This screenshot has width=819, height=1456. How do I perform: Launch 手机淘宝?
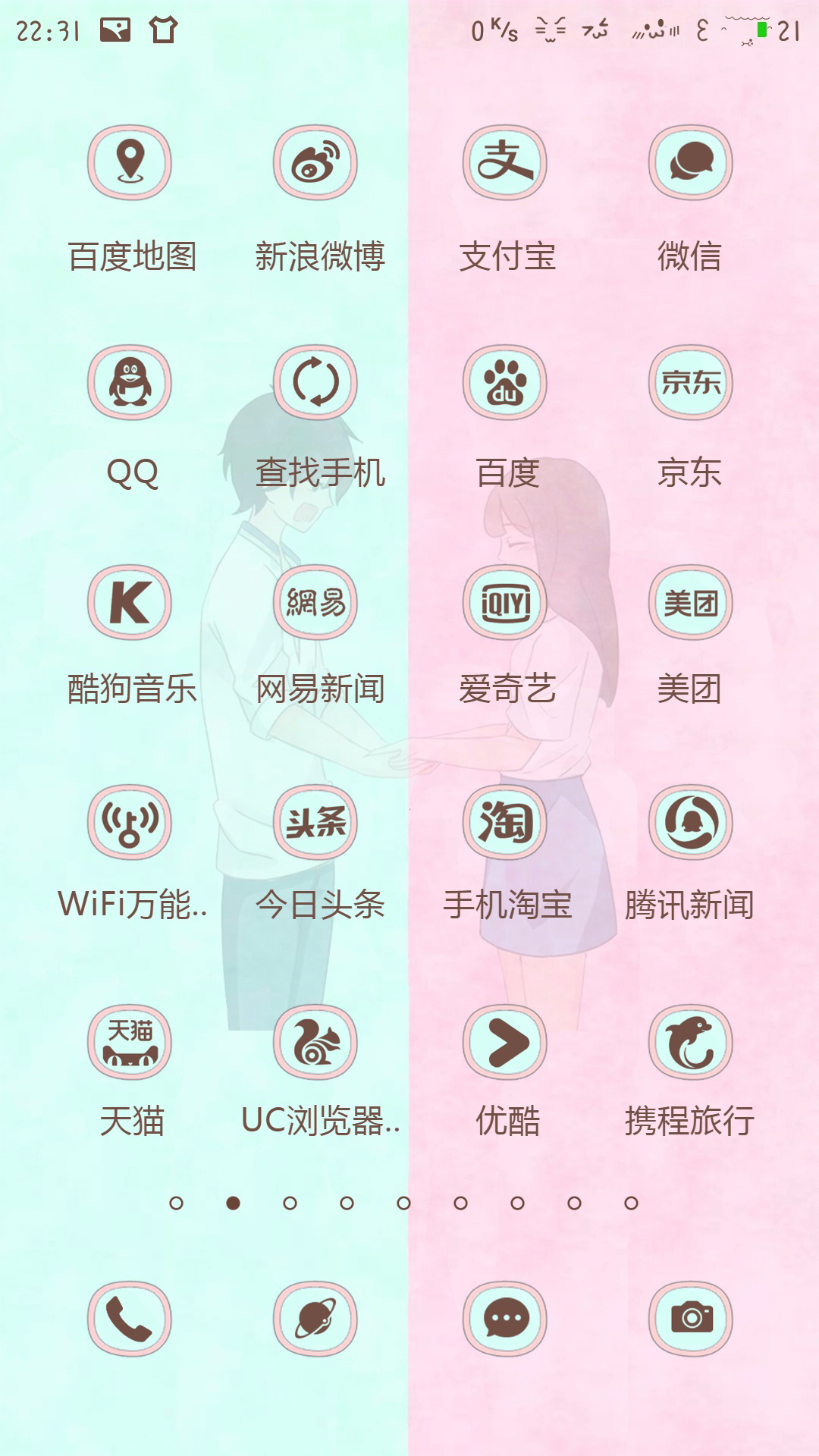(505, 823)
